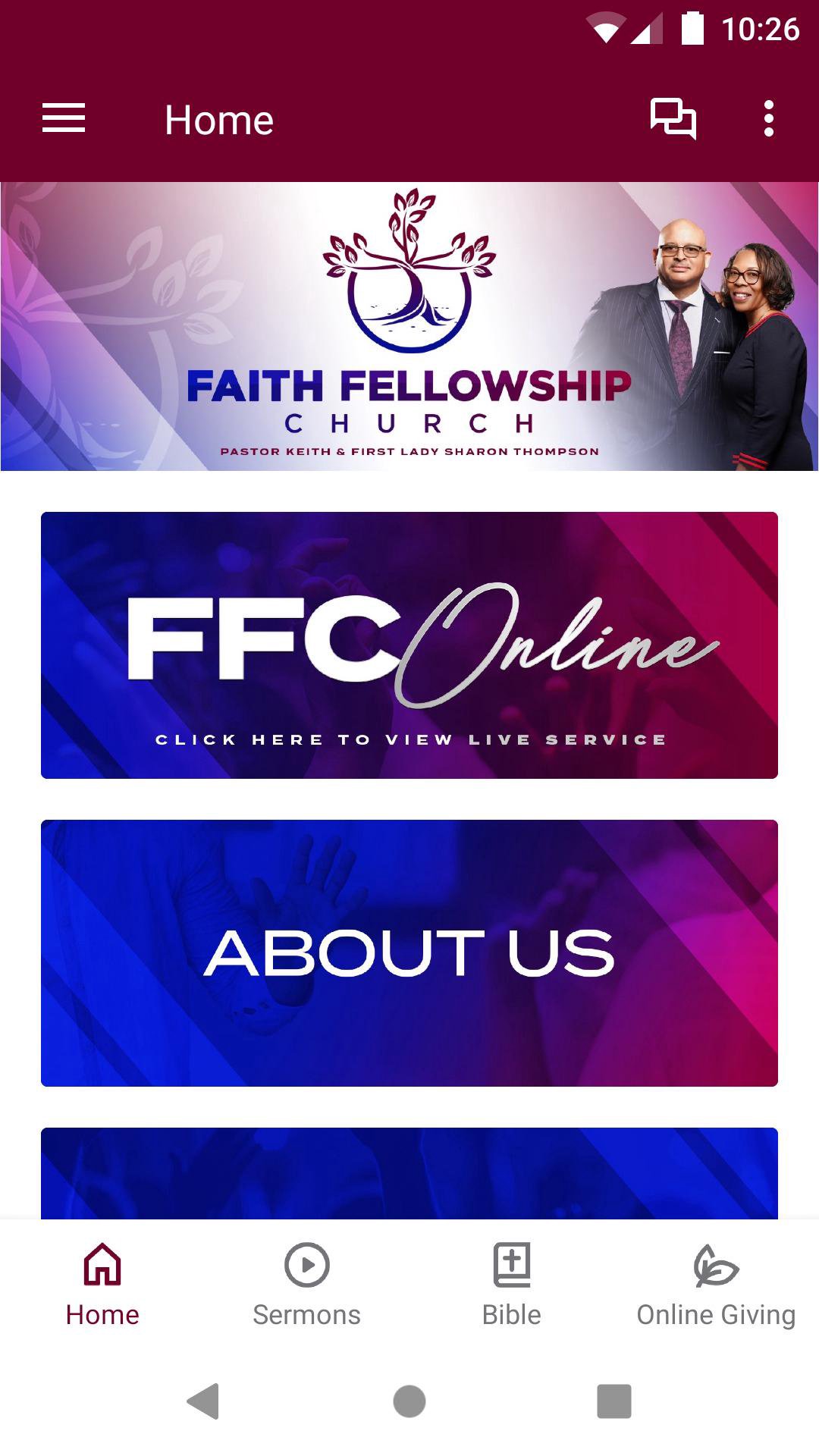Go to the Online Giving tab
This screenshot has width=819, height=1456.
click(716, 1285)
